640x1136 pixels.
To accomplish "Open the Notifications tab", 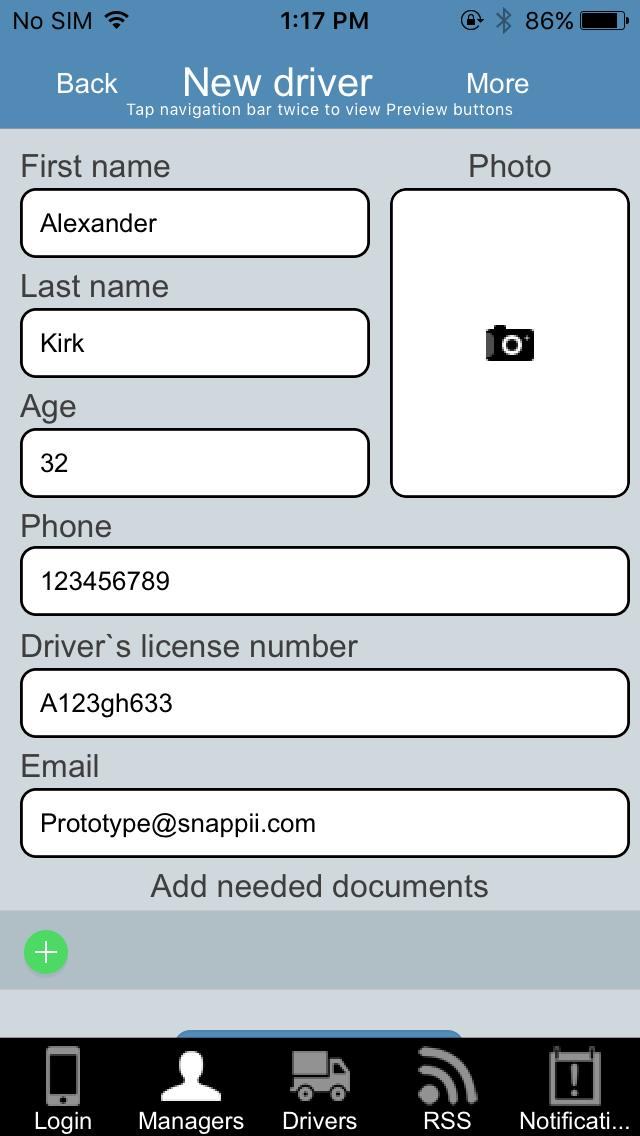I will click(x=575, y=1089).
